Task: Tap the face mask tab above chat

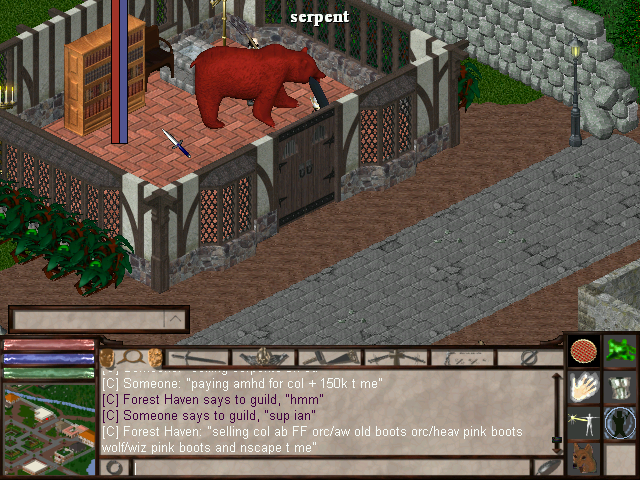Action: pos(108,357)
